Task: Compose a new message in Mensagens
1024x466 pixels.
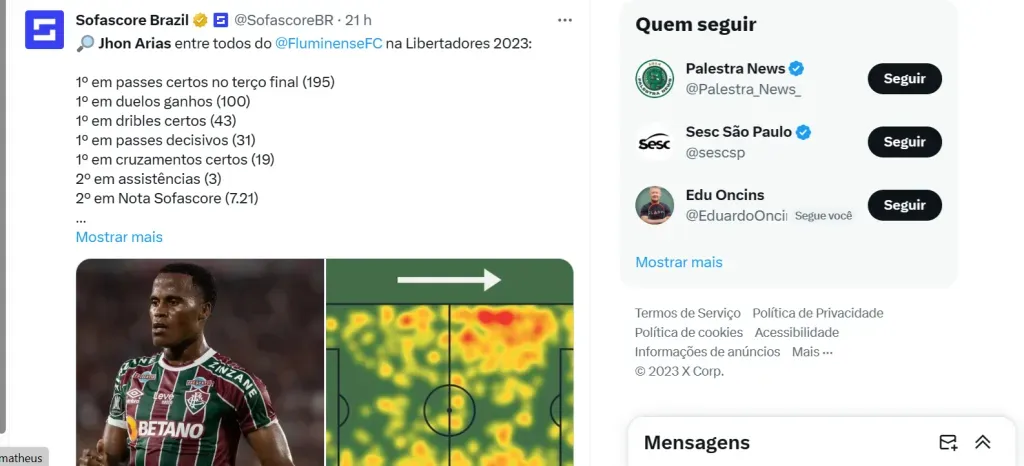Action: pos(948,442)
